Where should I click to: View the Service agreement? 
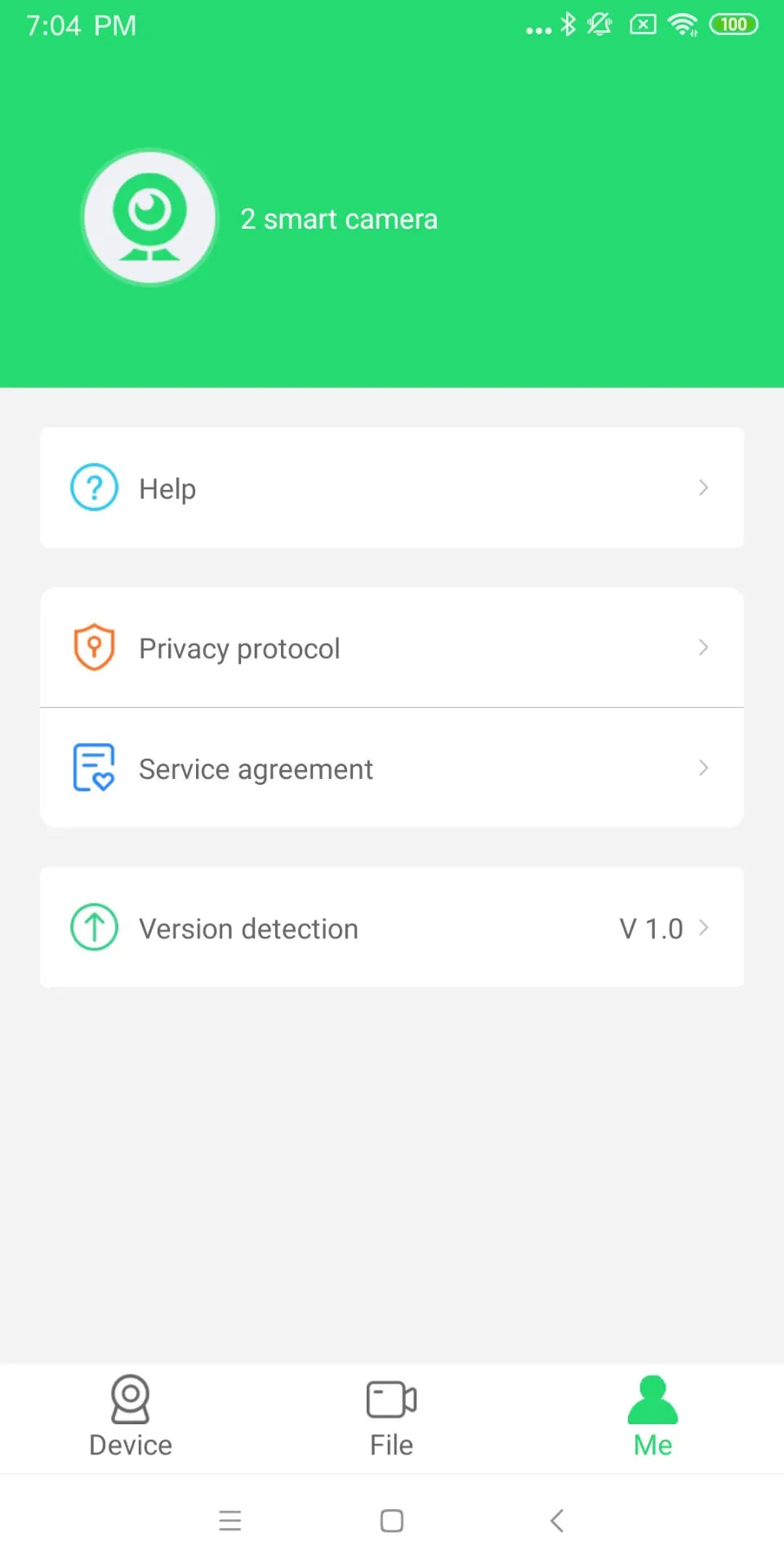pyautogui.click(x=391, y=768)
